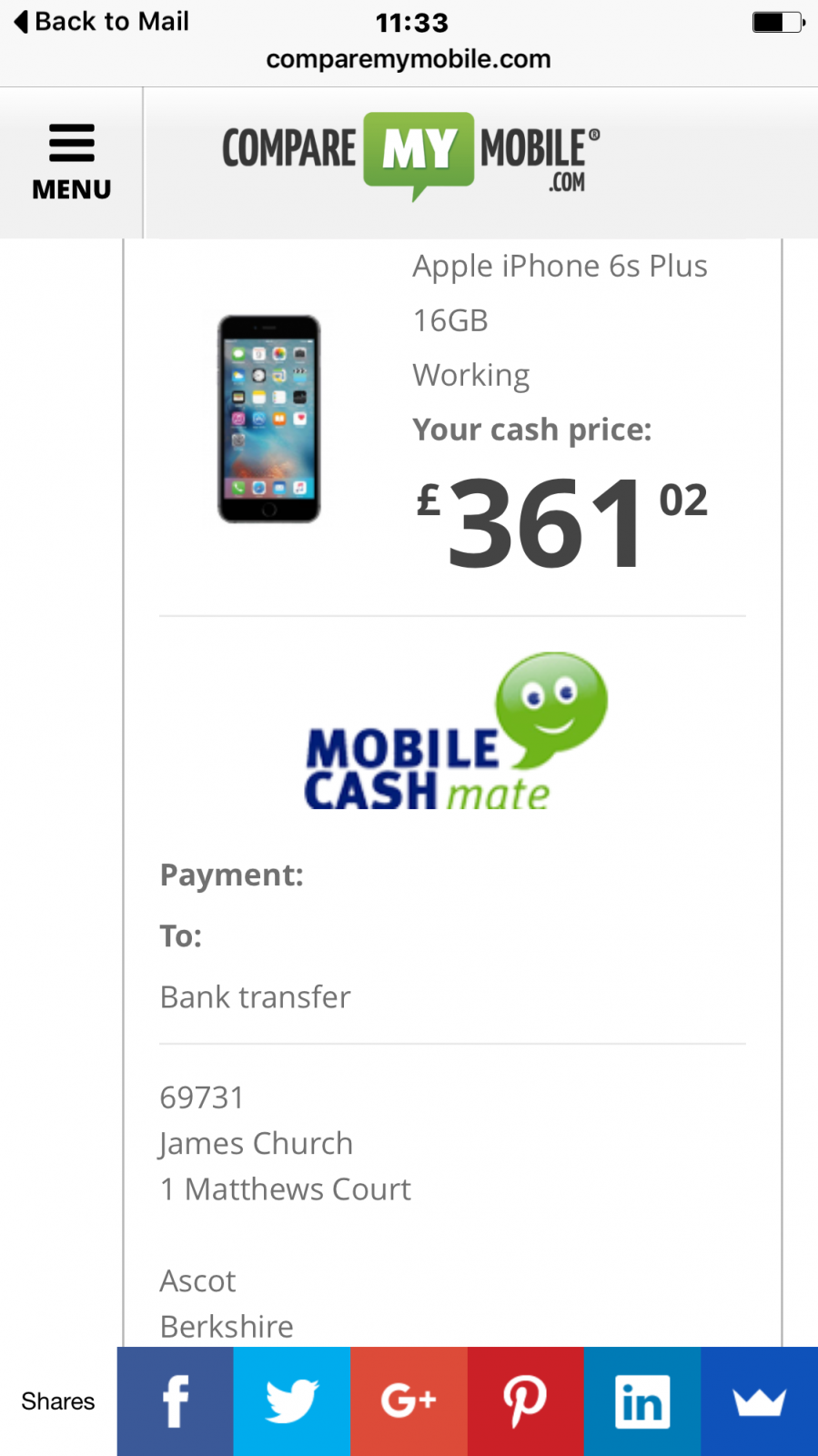
Task: Share this page on Twitter
Action: 291,1400
